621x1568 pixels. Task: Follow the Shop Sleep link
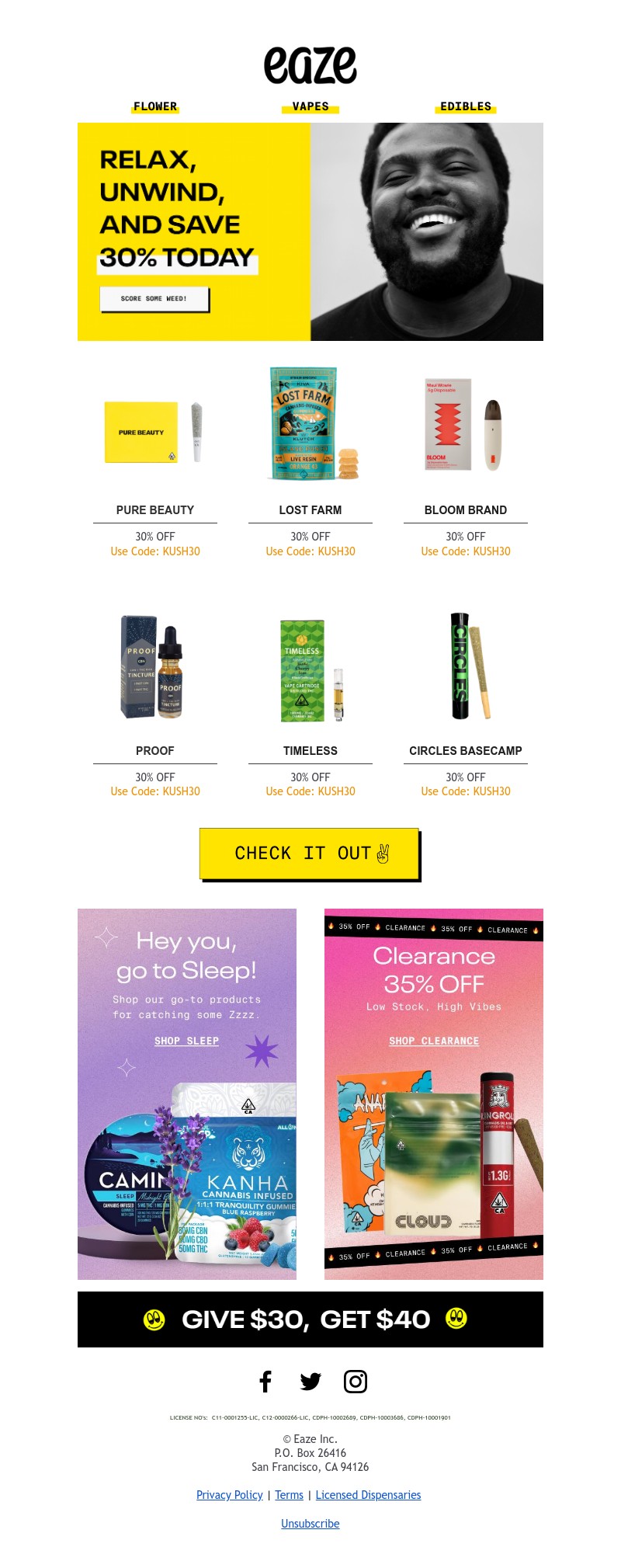coord(186,1041)
